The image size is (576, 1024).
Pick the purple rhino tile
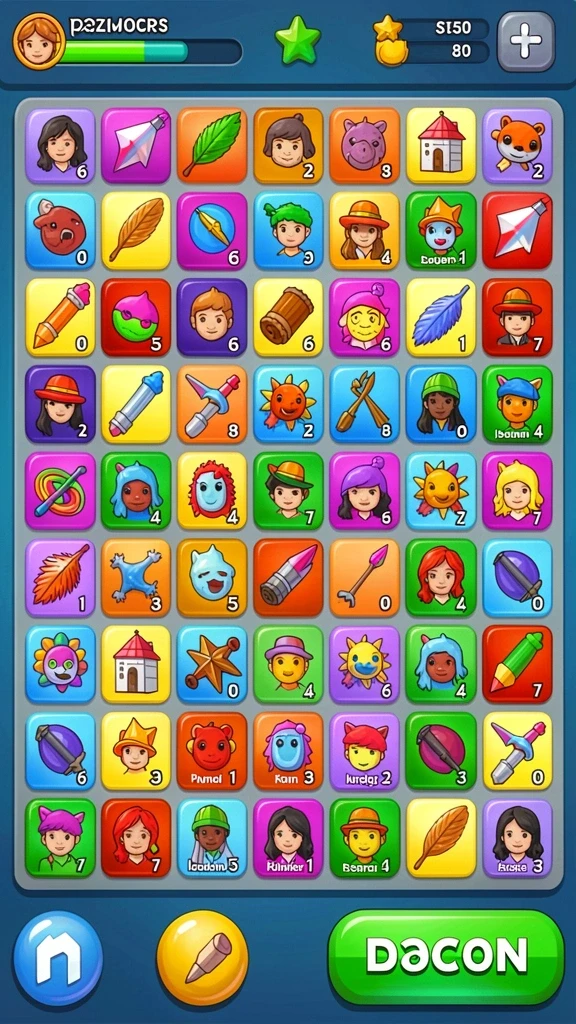coord(364,145)
